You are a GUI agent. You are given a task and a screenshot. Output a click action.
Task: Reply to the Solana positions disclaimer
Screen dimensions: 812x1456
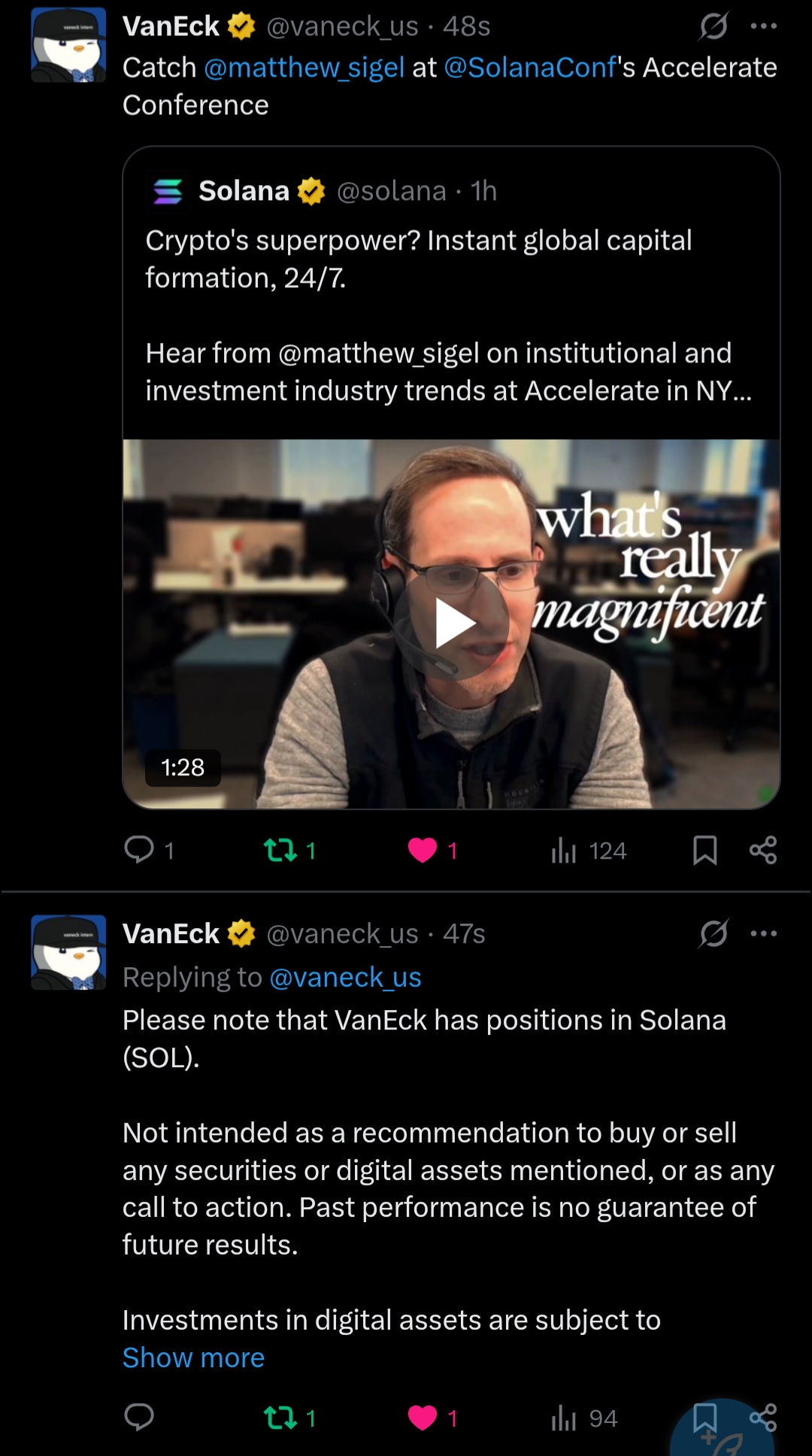point(140,1417)
